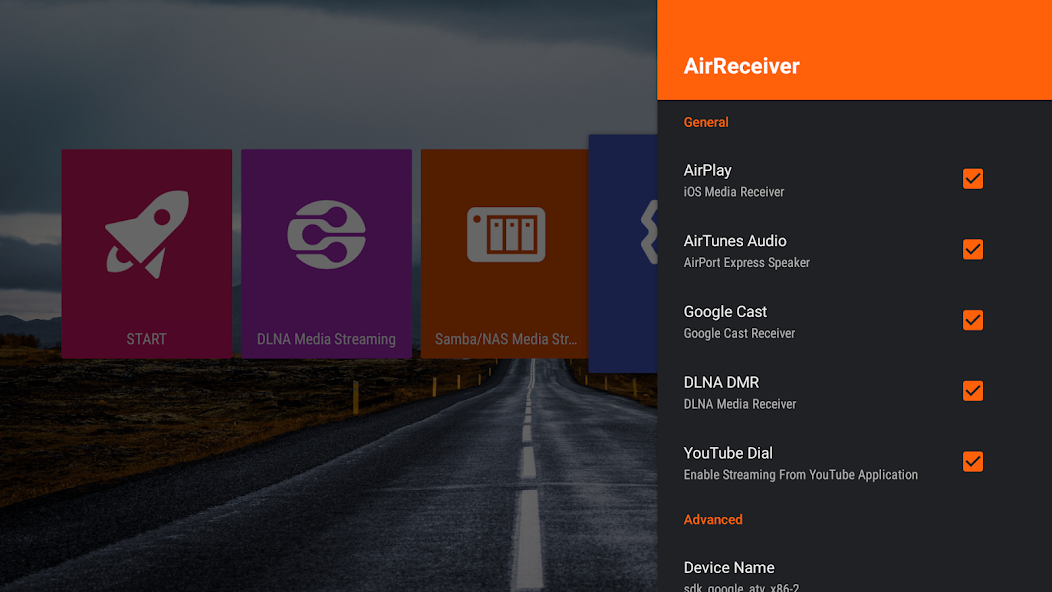The image size is (1052, 592).
Task: Open DLNA Media Streaming tile
Action: click(x=326, y=254)
